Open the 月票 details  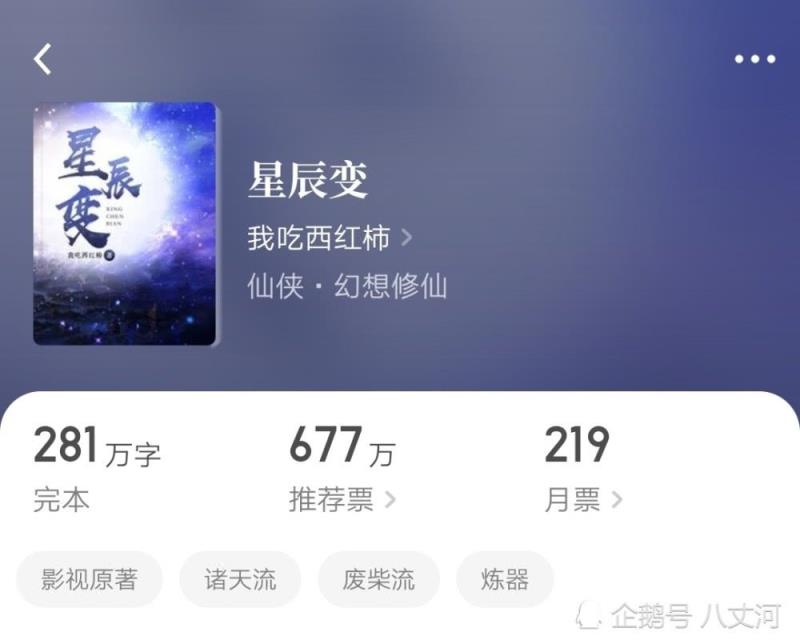tap(583, 499)
